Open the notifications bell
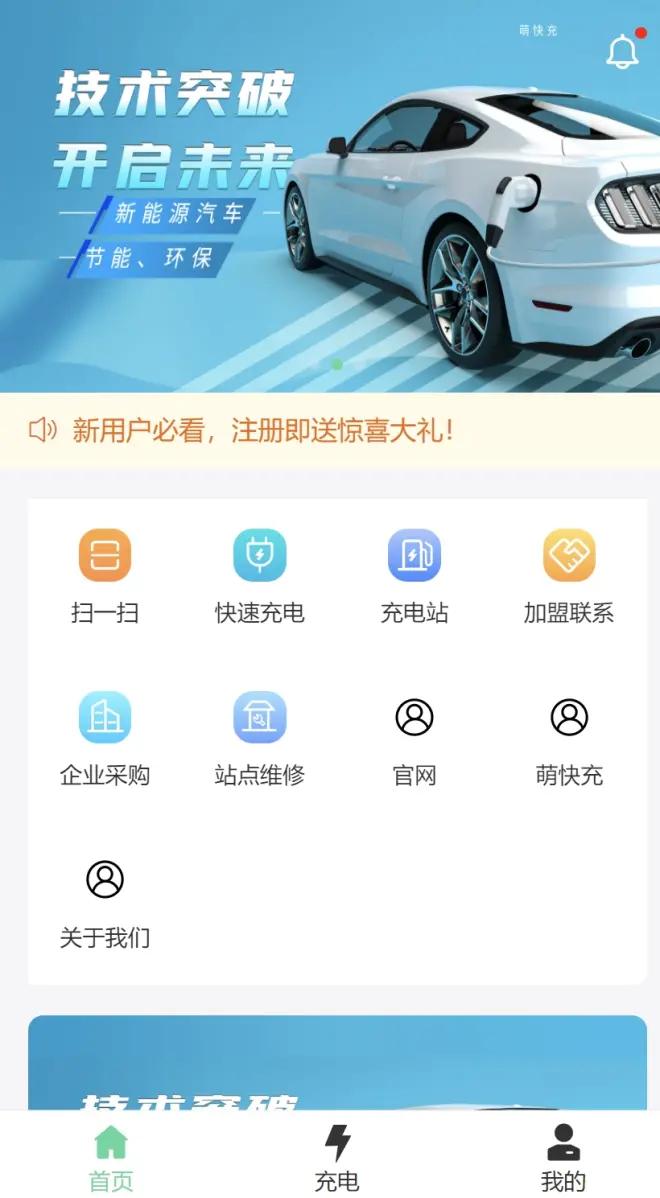This screenshot has width=660, height=1198. (622, 51)
